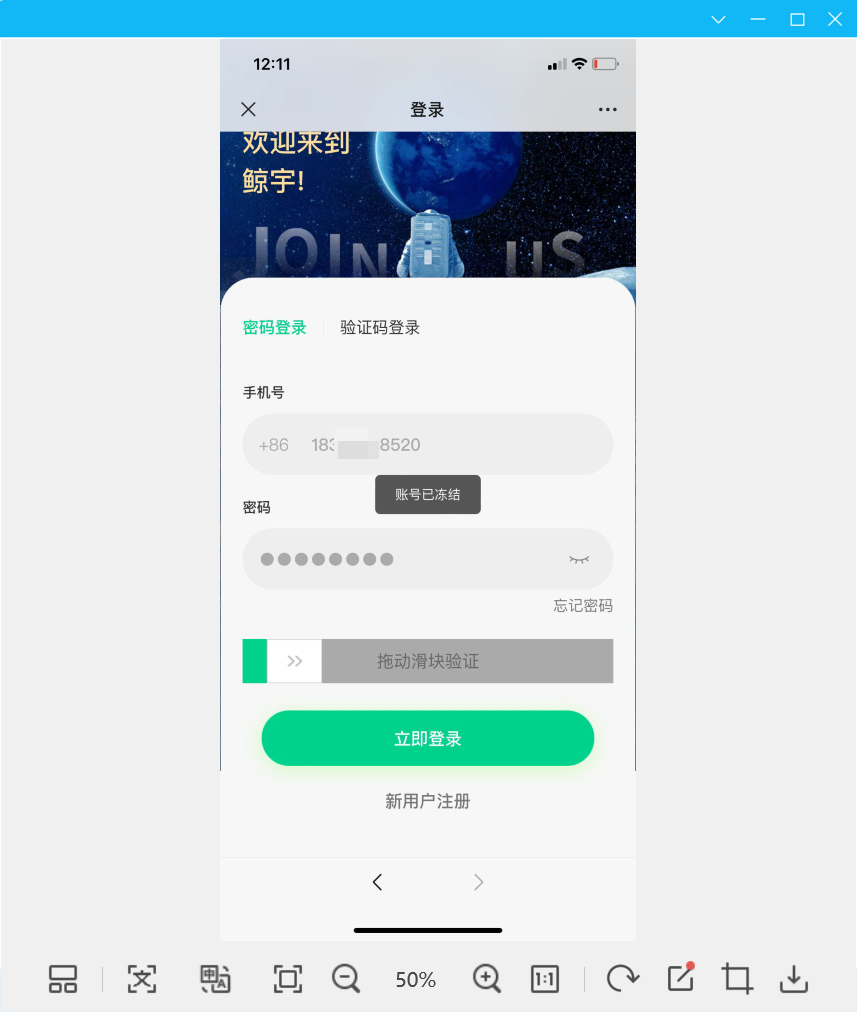This screenshot has width=857, height=1012.
Task: Switch to 验证码登录 tab
Action: click(x=380, y=327)
